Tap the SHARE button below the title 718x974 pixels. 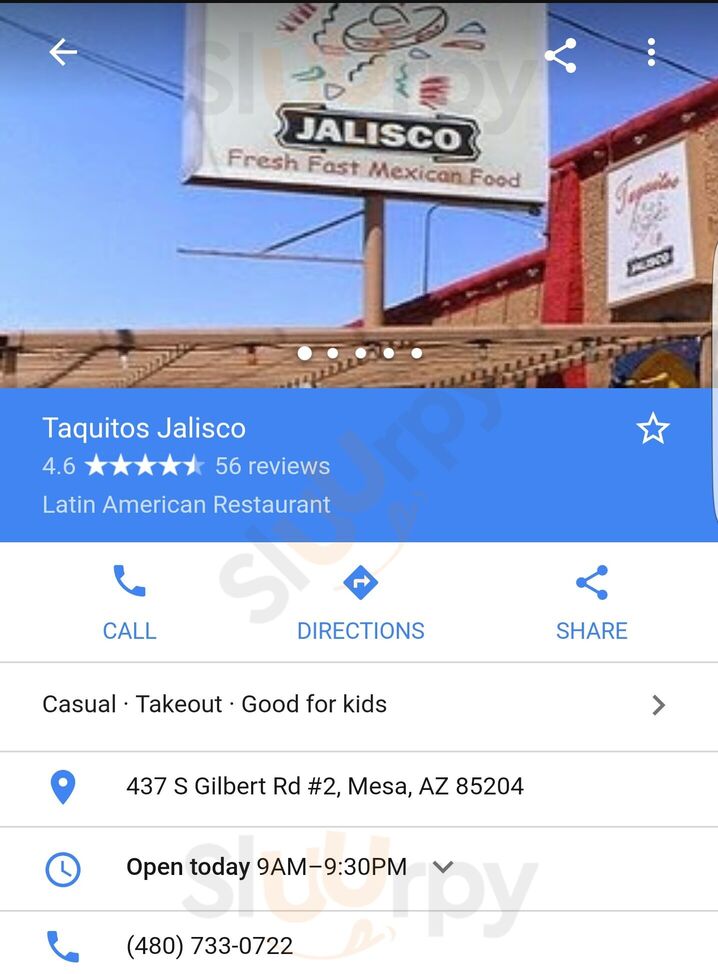[x=591, y=603]
